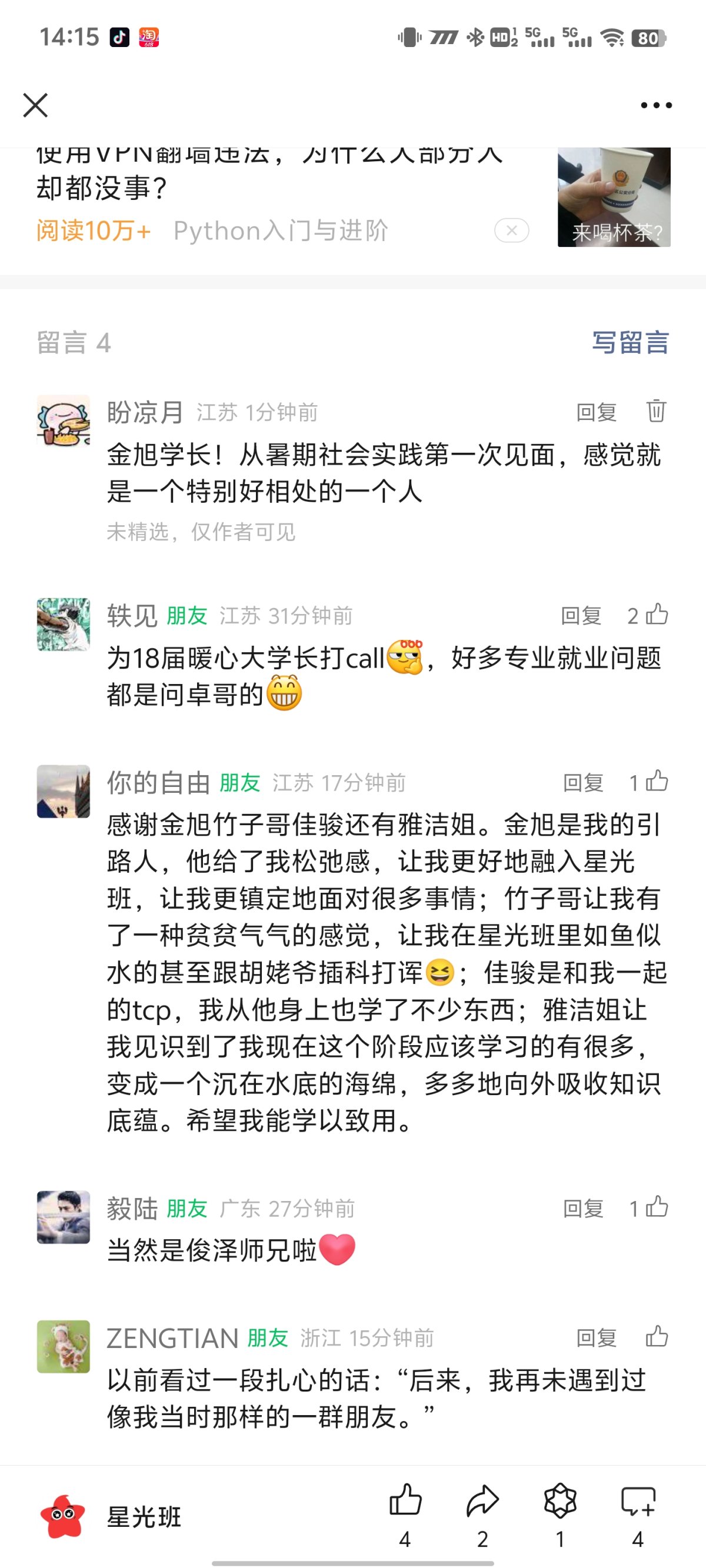Reply to 轶见's comment

point(581,616)
